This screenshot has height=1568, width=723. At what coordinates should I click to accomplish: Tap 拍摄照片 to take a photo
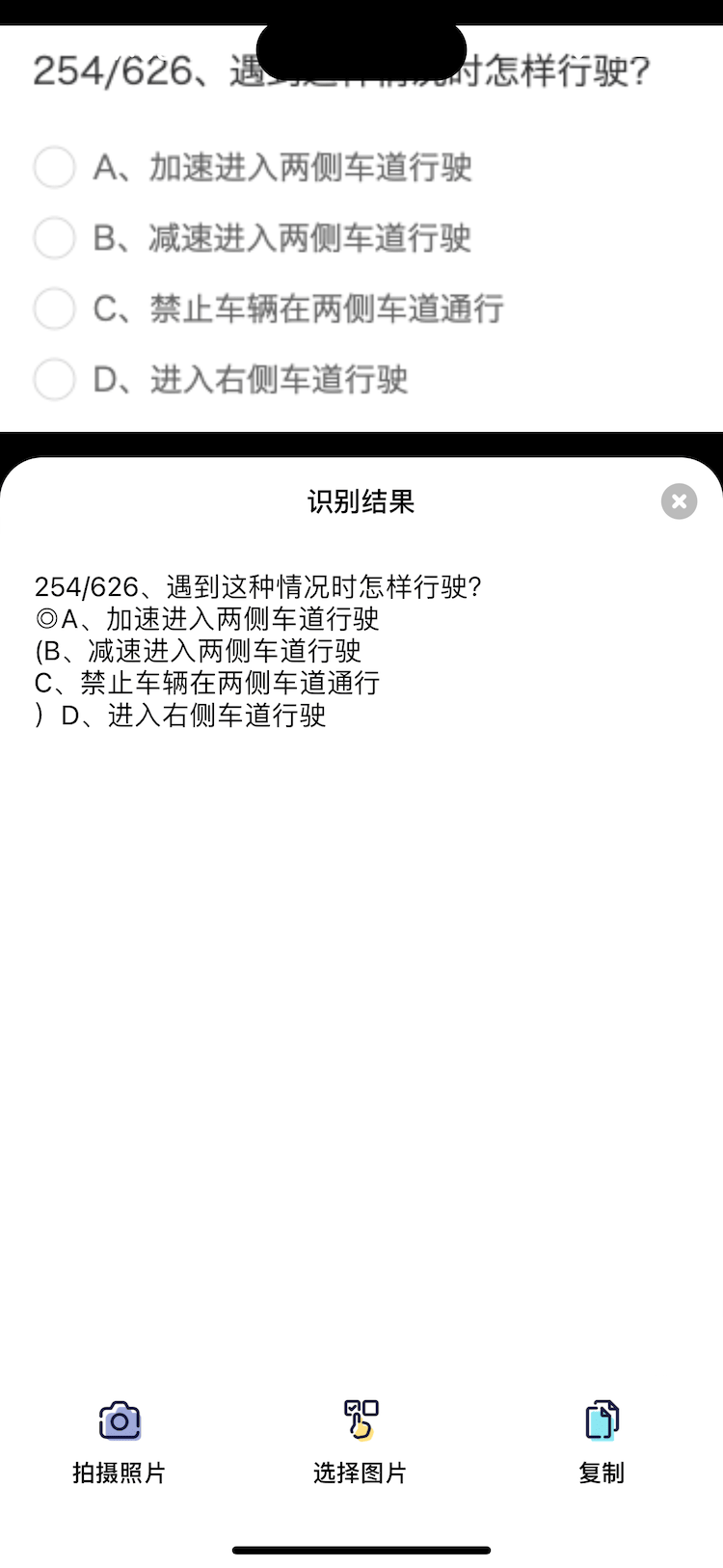[x=120, y=1441]
